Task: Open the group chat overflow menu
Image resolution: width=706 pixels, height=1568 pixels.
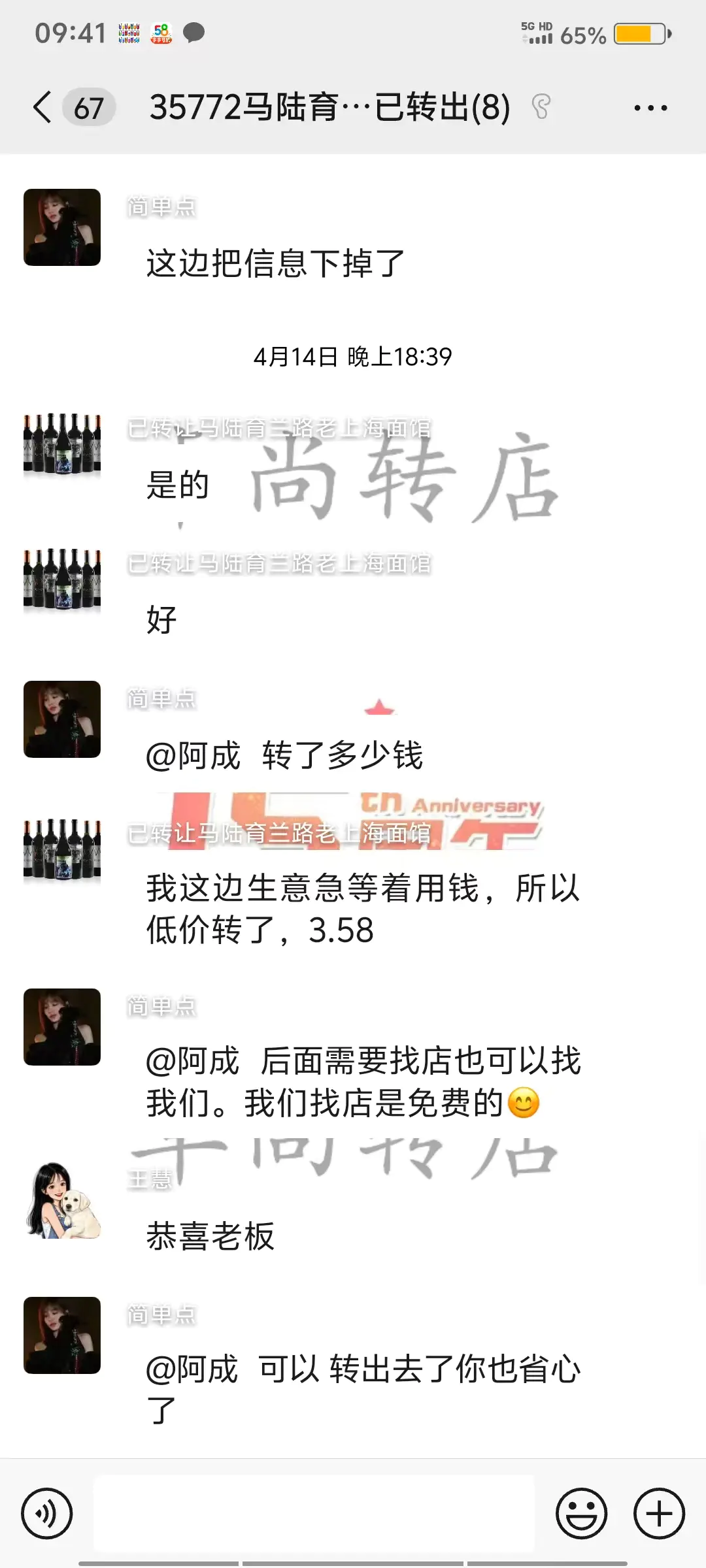Action: [650, 108]
